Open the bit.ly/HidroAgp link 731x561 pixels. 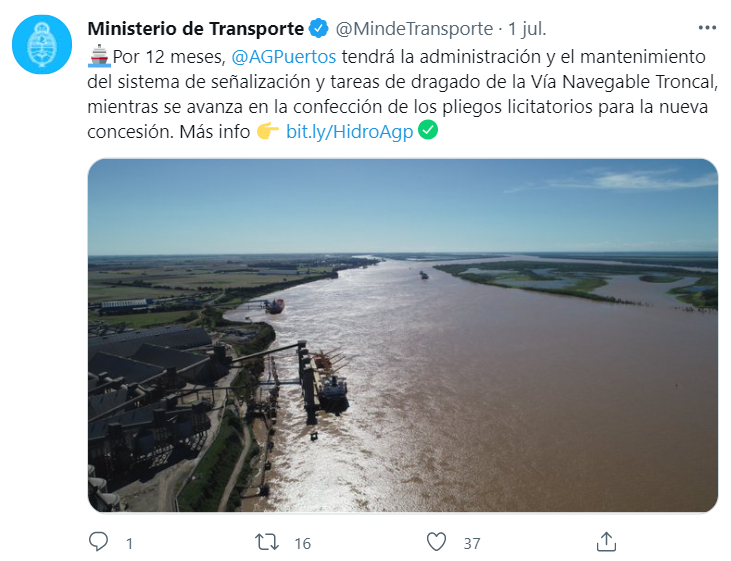(x=349, y=131)
